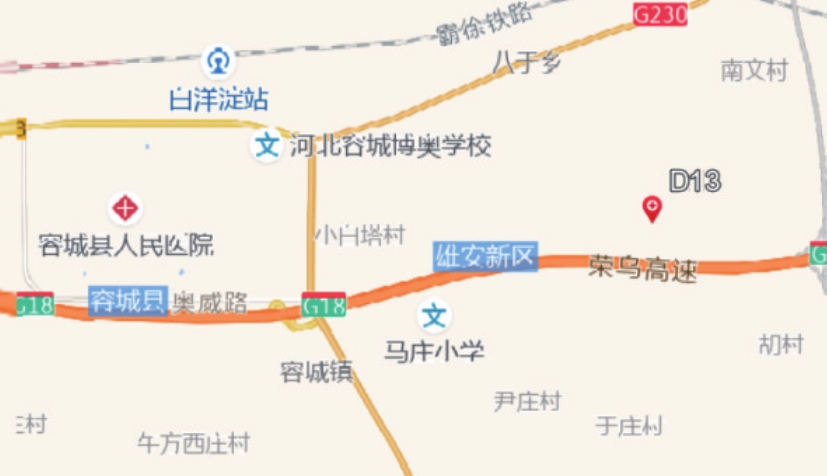Select the 白洋淀站 railway station marker

pyautogui.click(x=218, y=62)
